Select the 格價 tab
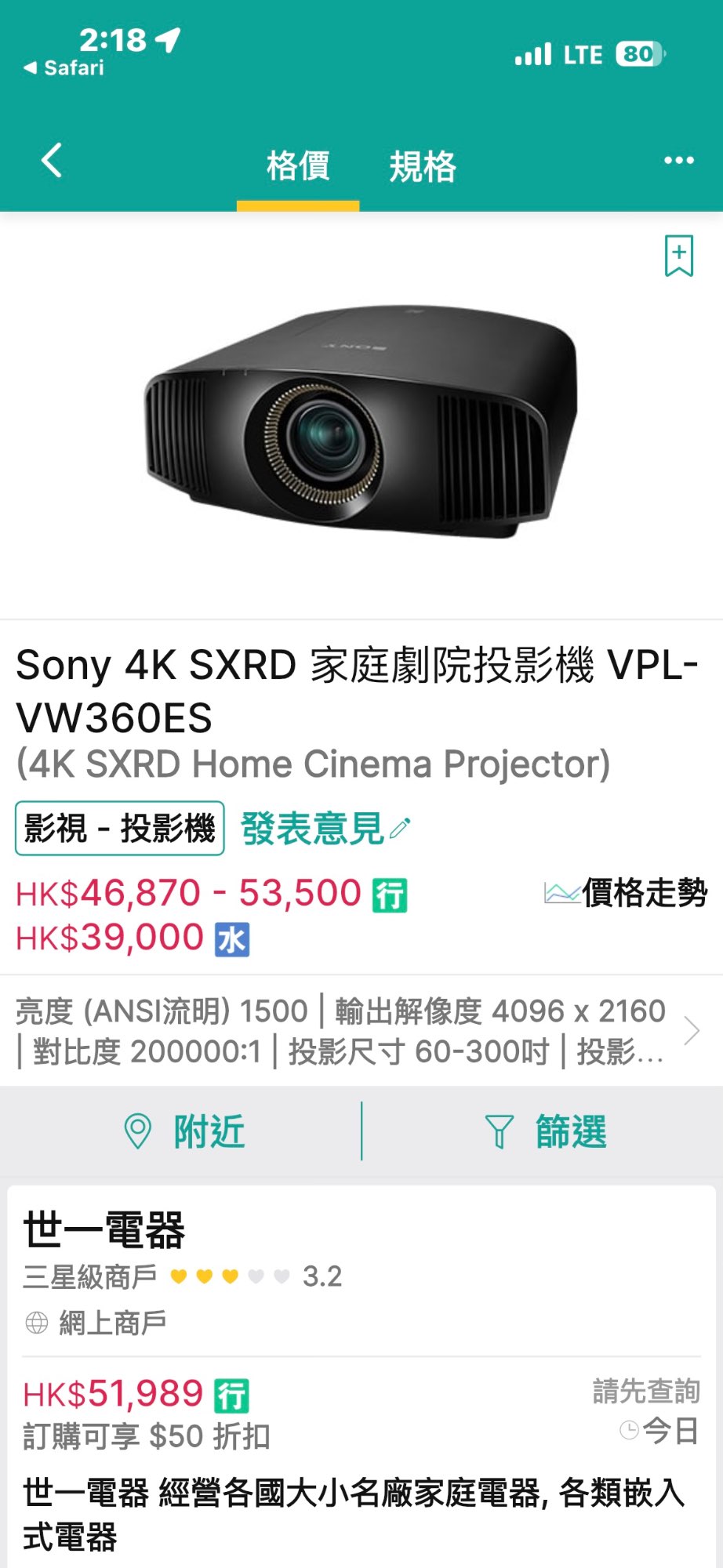 [298, 167]
